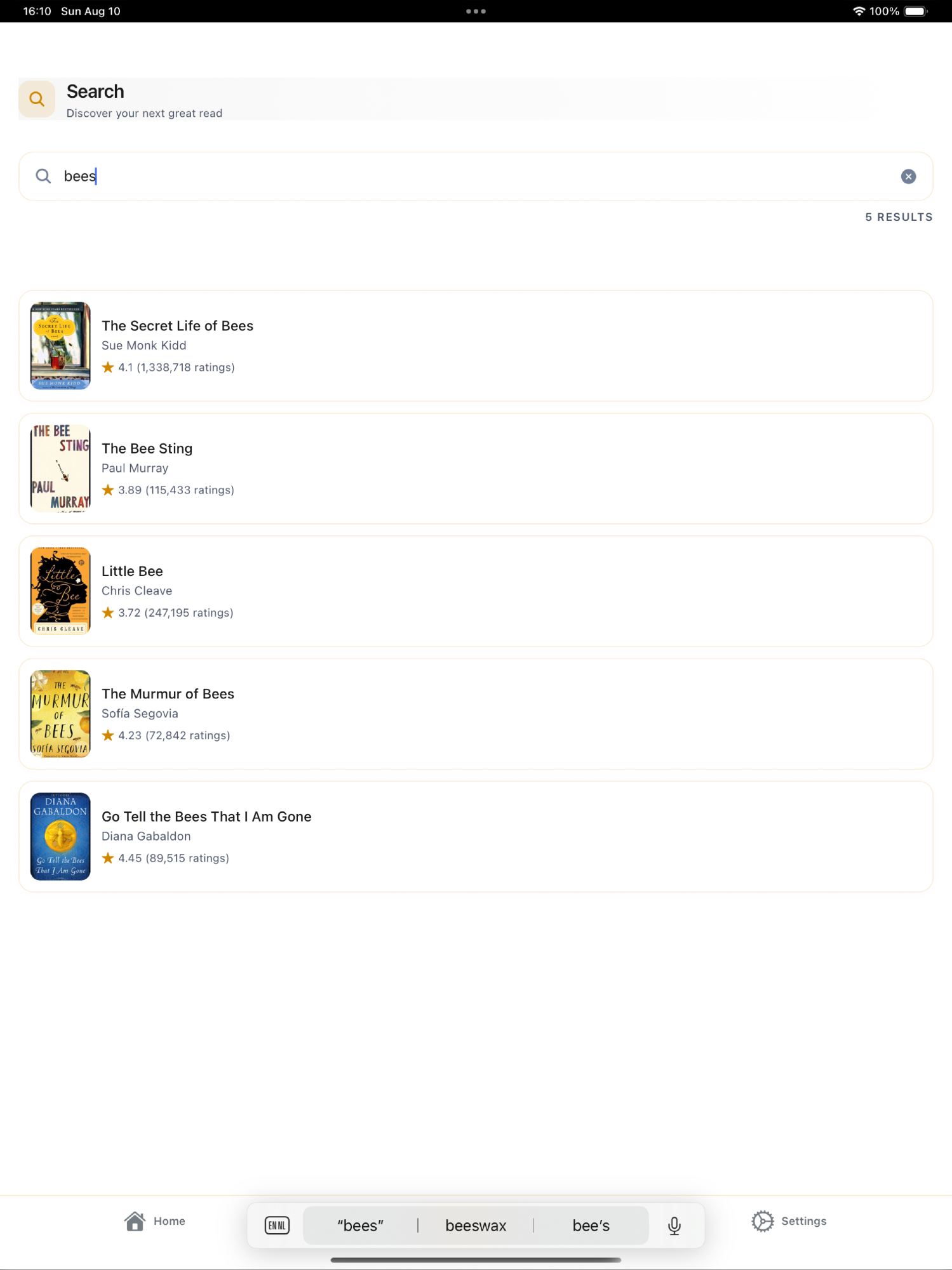
Task: Tap the search box containing bees
Action: pyautogui.click(x=445, y=177)
